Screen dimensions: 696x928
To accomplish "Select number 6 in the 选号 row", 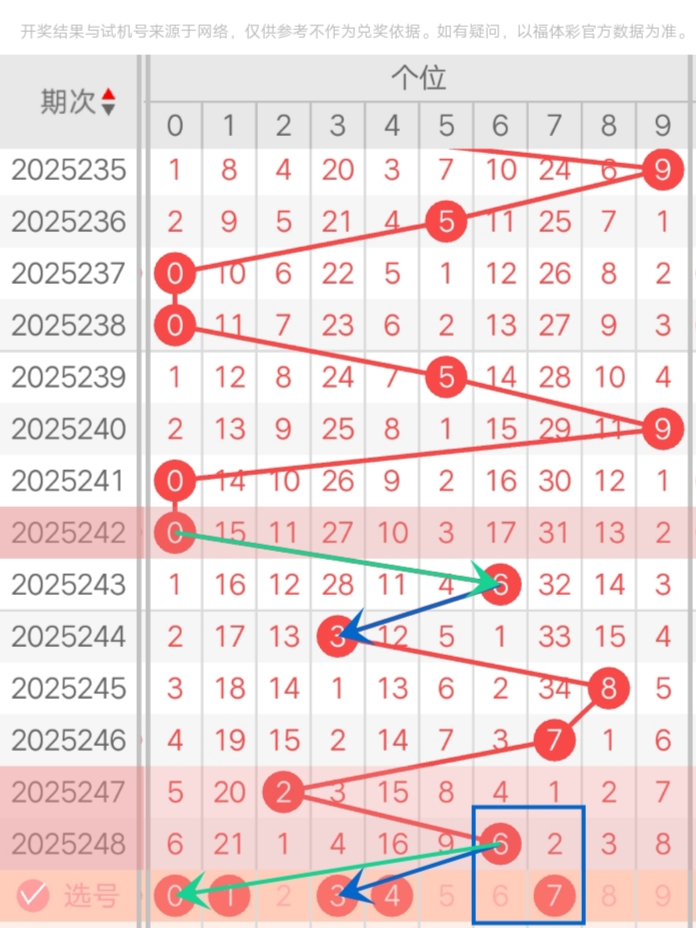I will click(500, 896).
